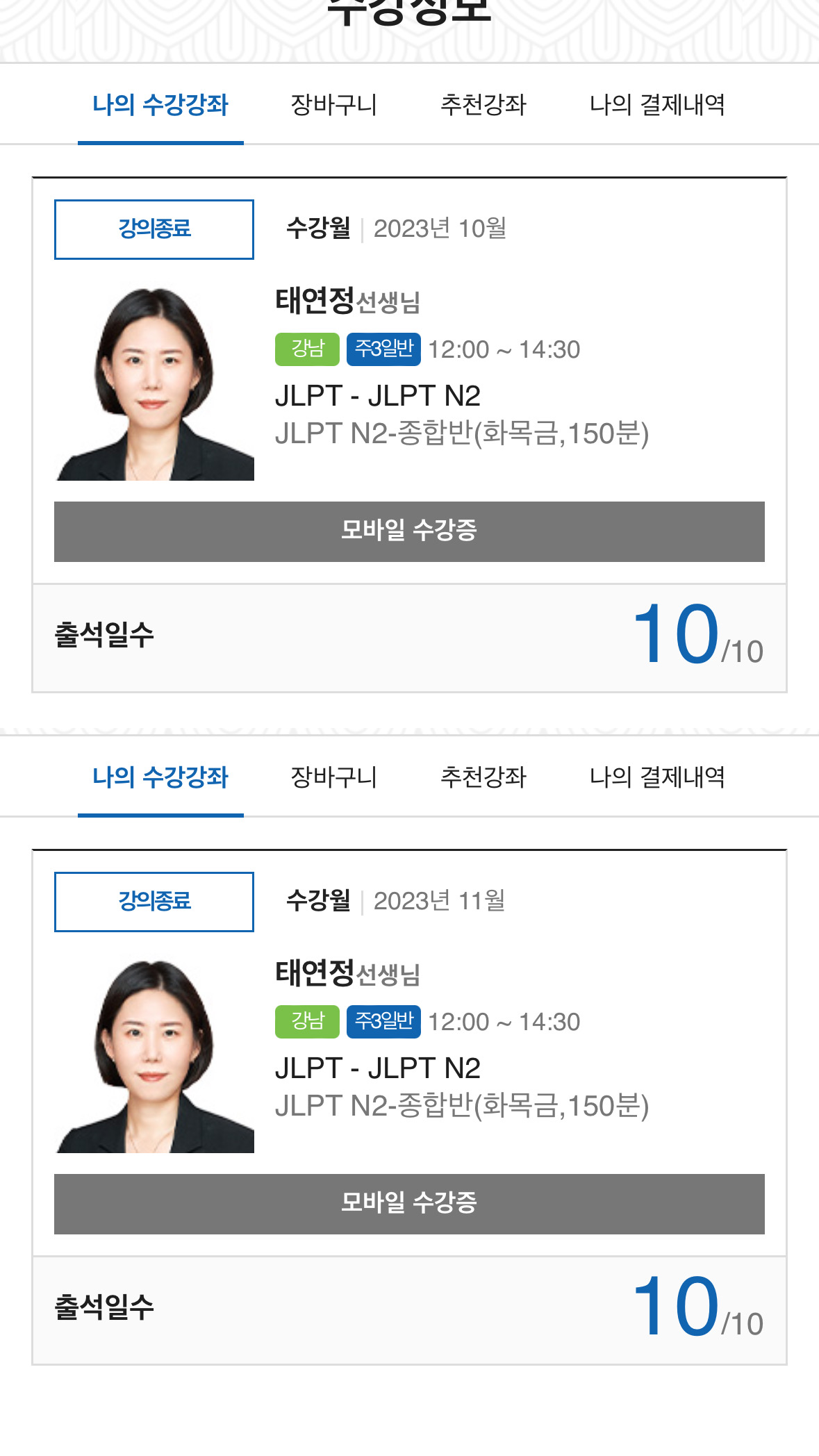This screenshot has width=819, height=1456.
Task: Open the 장바구니 tab
Action: tap(334, 104)
